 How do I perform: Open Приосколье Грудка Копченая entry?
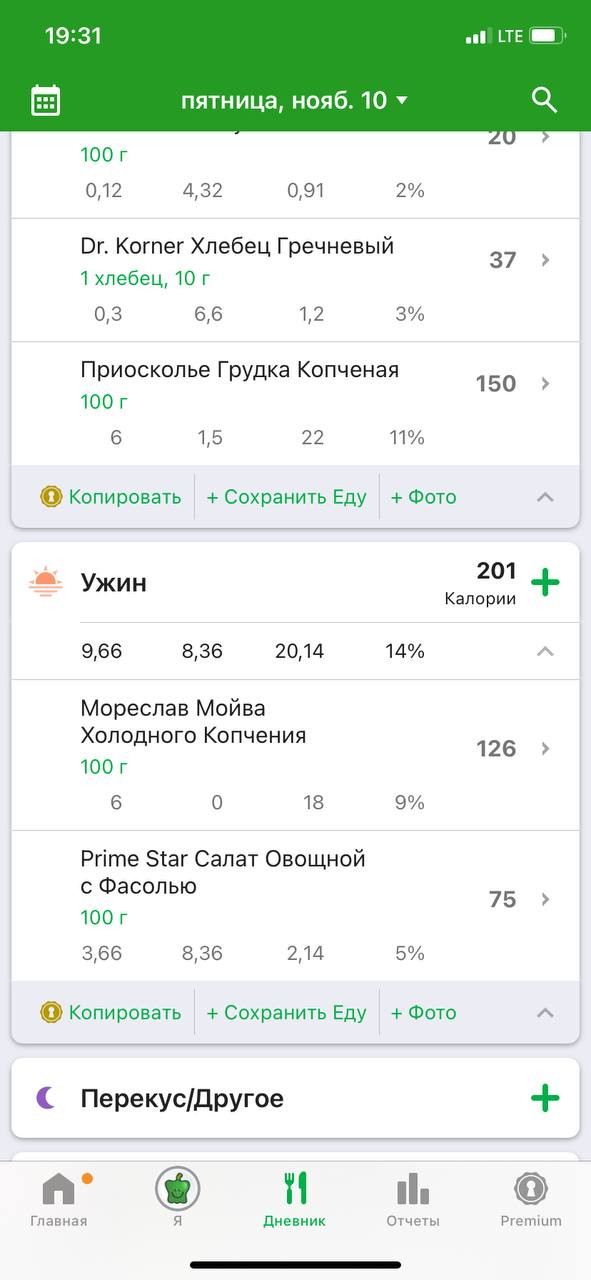point(295,404)
